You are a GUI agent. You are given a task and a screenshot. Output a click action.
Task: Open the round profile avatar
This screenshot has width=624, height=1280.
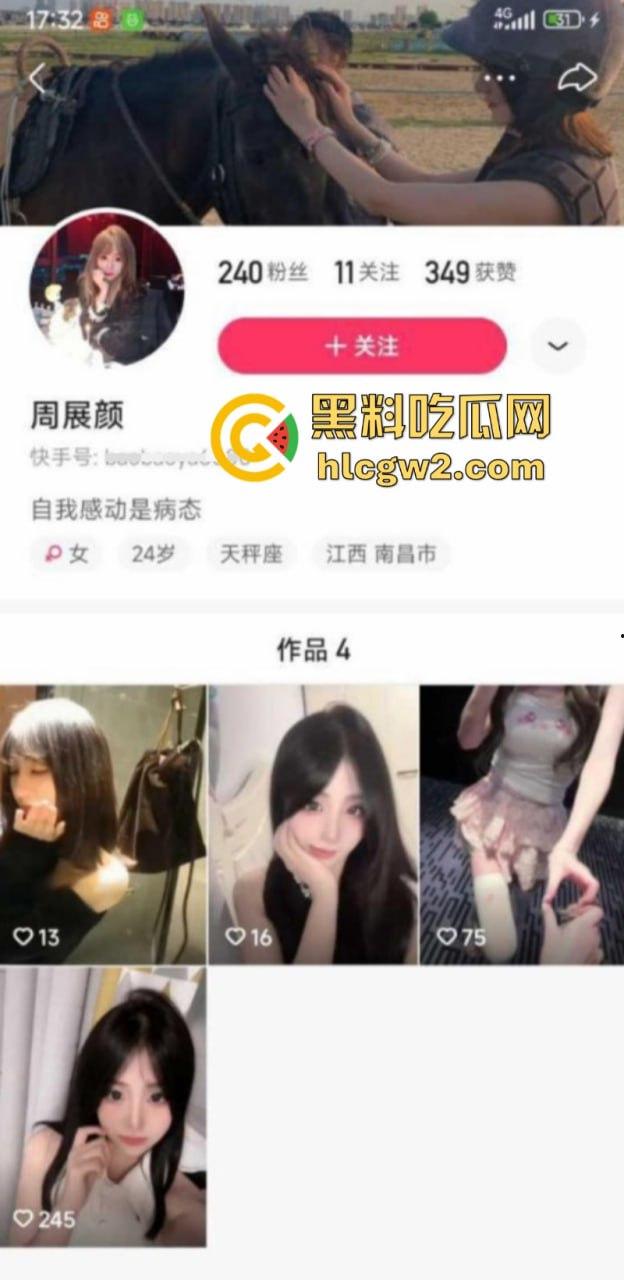[106, 288]
